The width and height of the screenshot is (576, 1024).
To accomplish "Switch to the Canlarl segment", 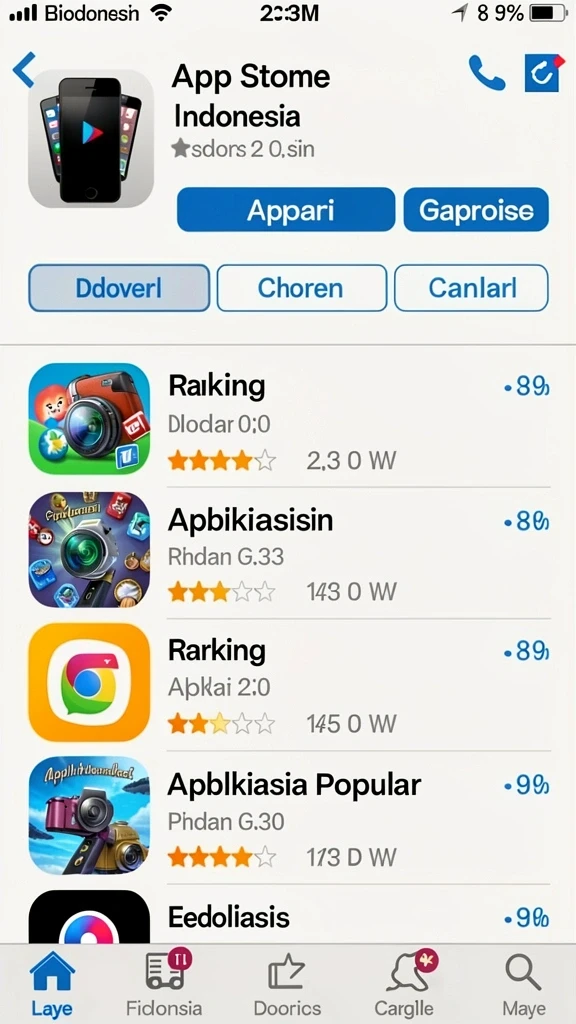I will pos(472,288).
